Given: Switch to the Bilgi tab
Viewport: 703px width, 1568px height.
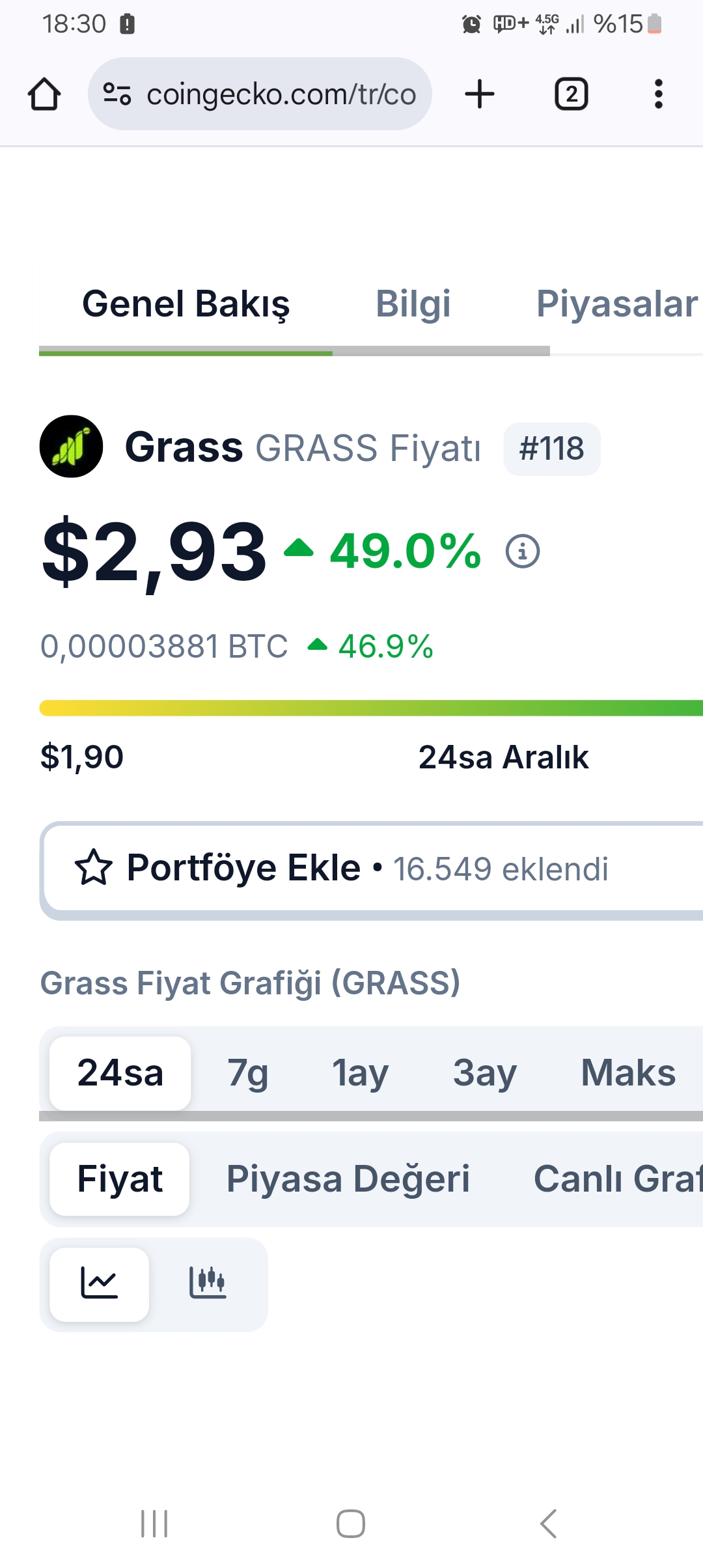Looking at the screenshot, I should 413,304.
